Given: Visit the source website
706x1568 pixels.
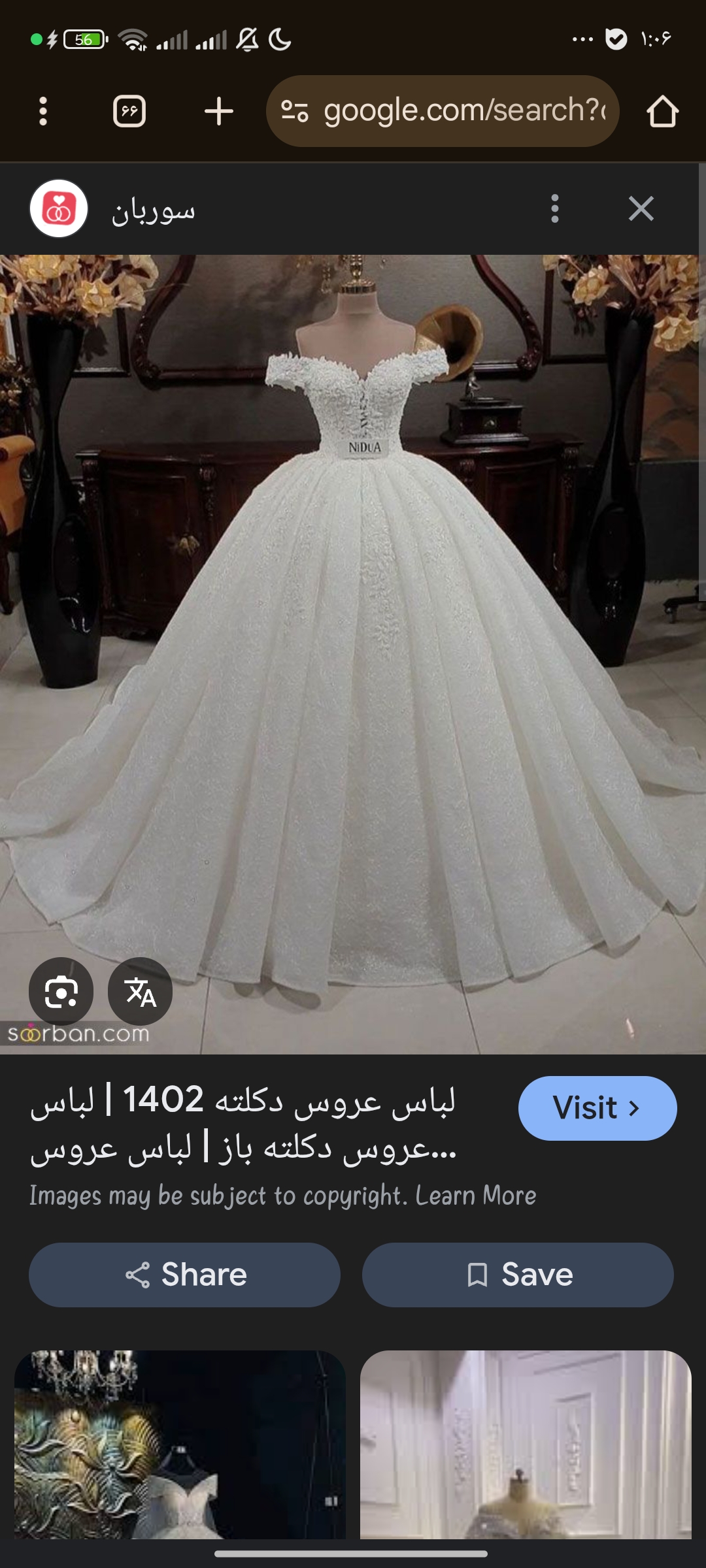Looking at the screenshot, I should pos(597,1108).
